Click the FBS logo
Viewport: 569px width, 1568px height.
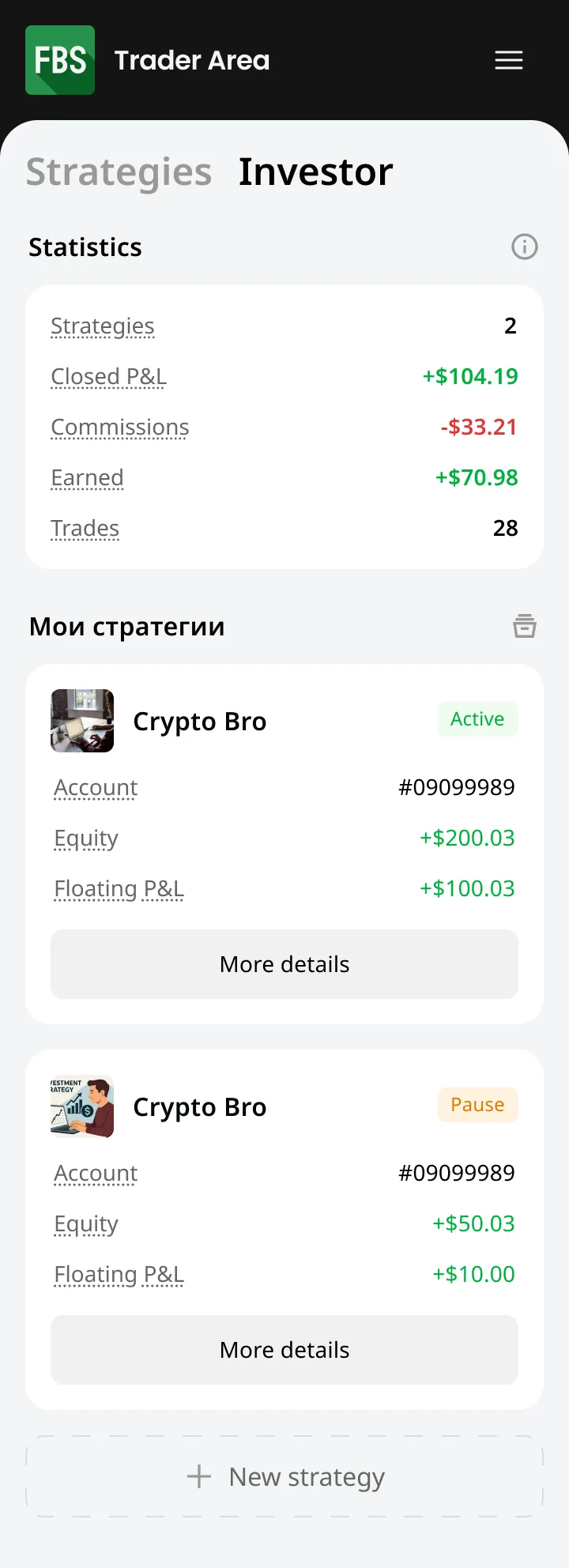click(59, 60)
